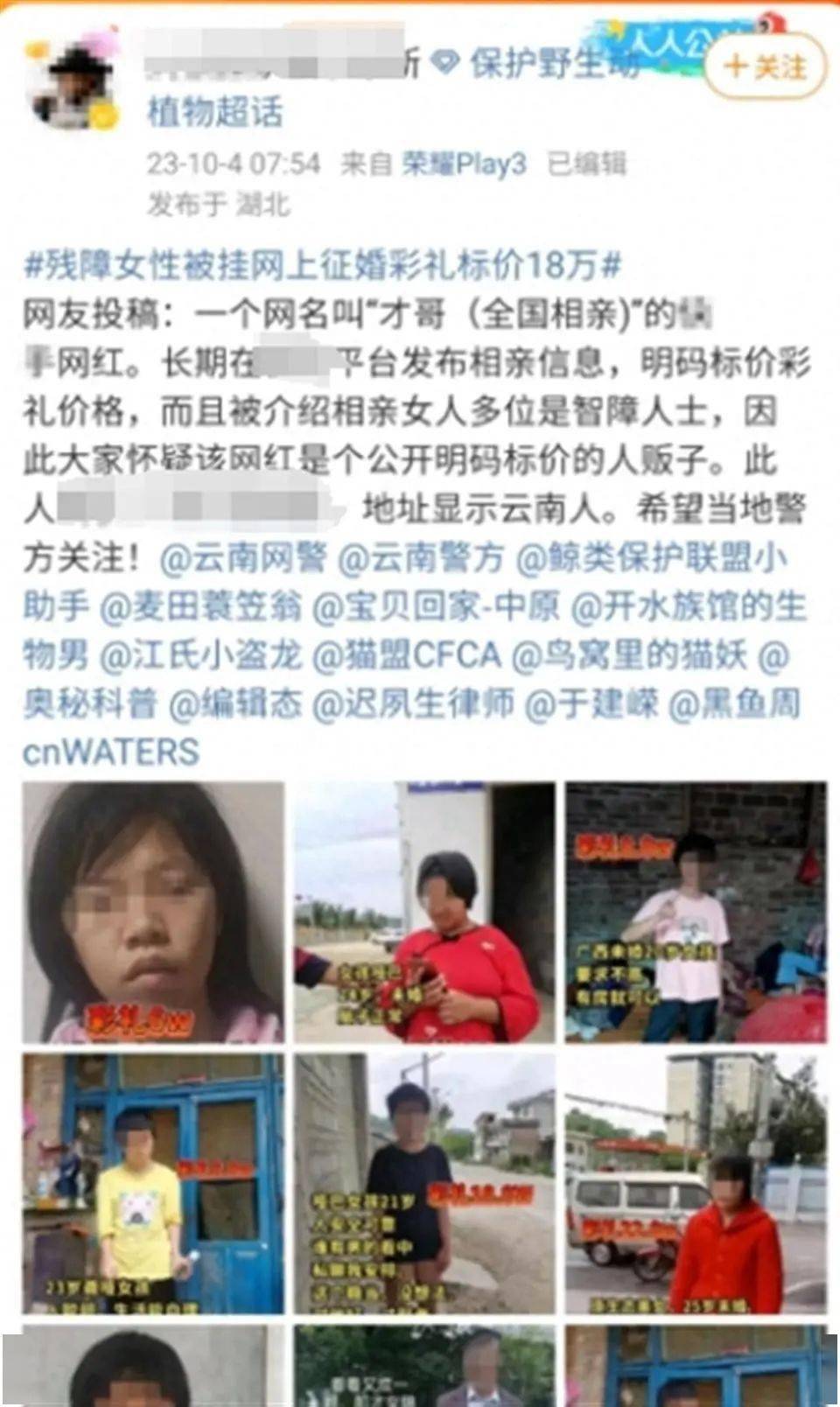Open the 荣耀Play3 device link
Viewport: 840px width, 1407px height.
[464, 164]
